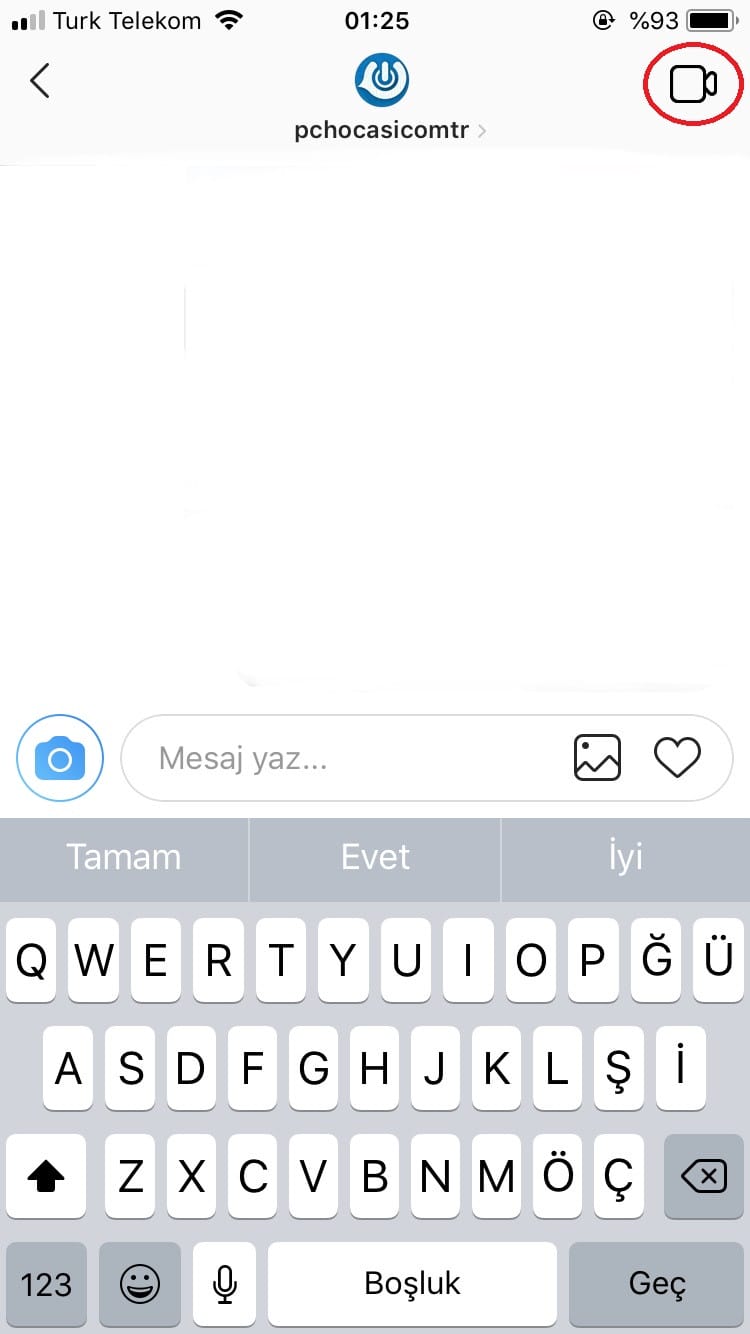750x1334 pixels.
Task: Tap the Boşluk space key
Action: pos(412,1284)
